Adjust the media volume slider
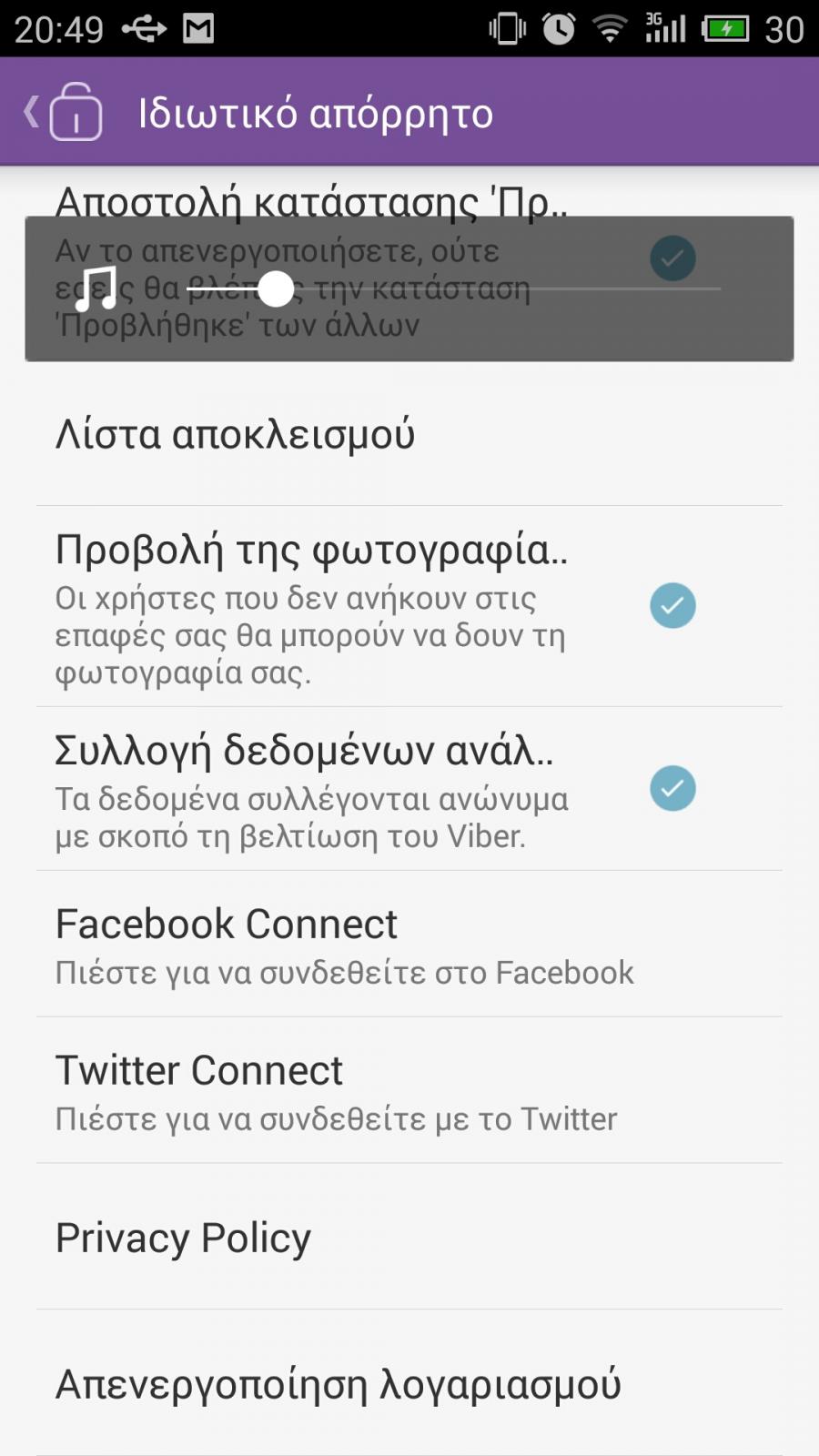The height and width of the screenshot is (1456, 819). pos(453,289)
